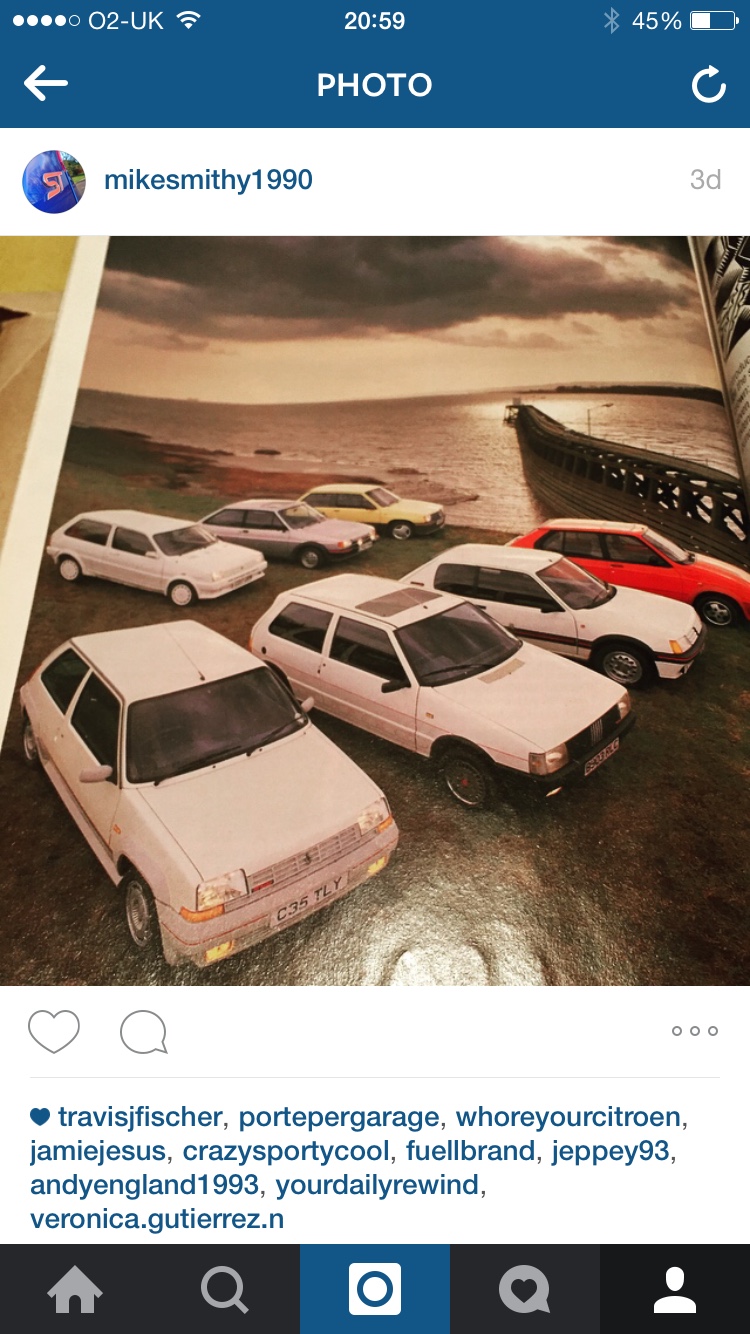Refresh the photo page
The image size is (750, 1334).
708,86
